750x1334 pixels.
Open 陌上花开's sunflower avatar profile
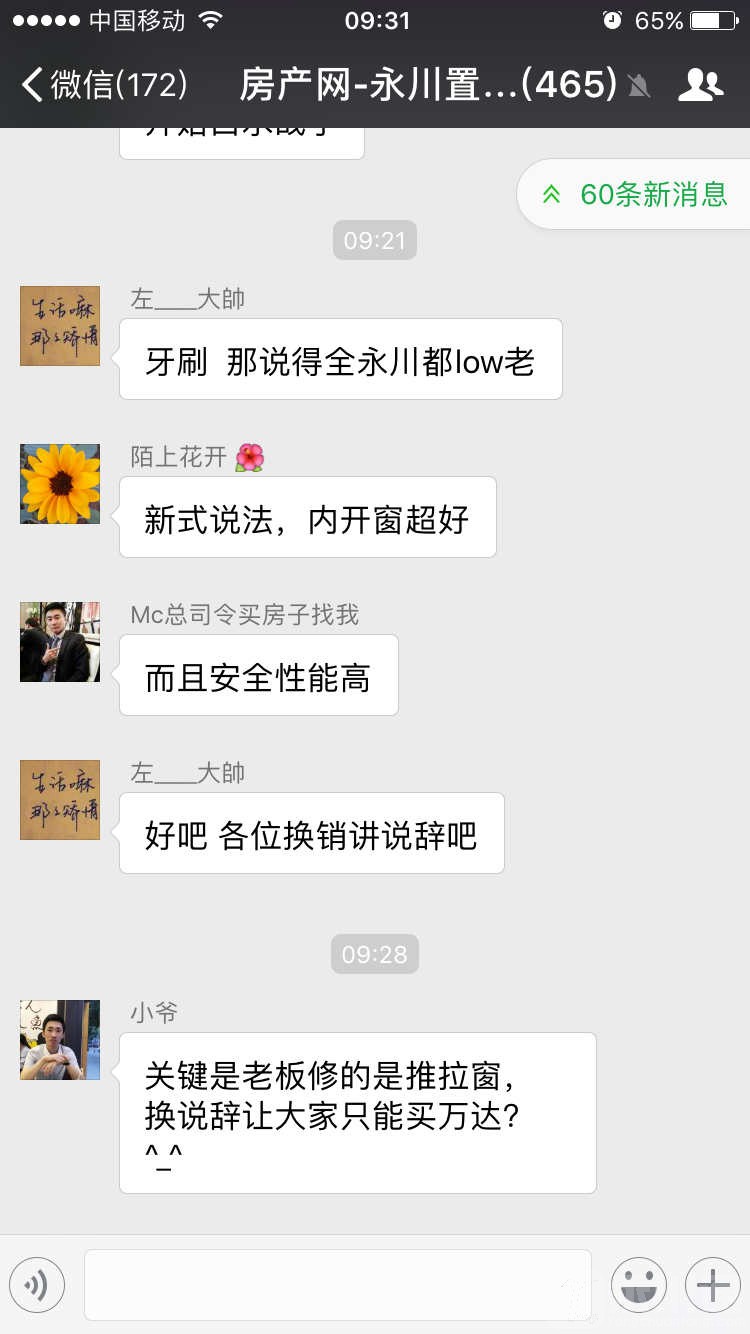tap(60, 484)
